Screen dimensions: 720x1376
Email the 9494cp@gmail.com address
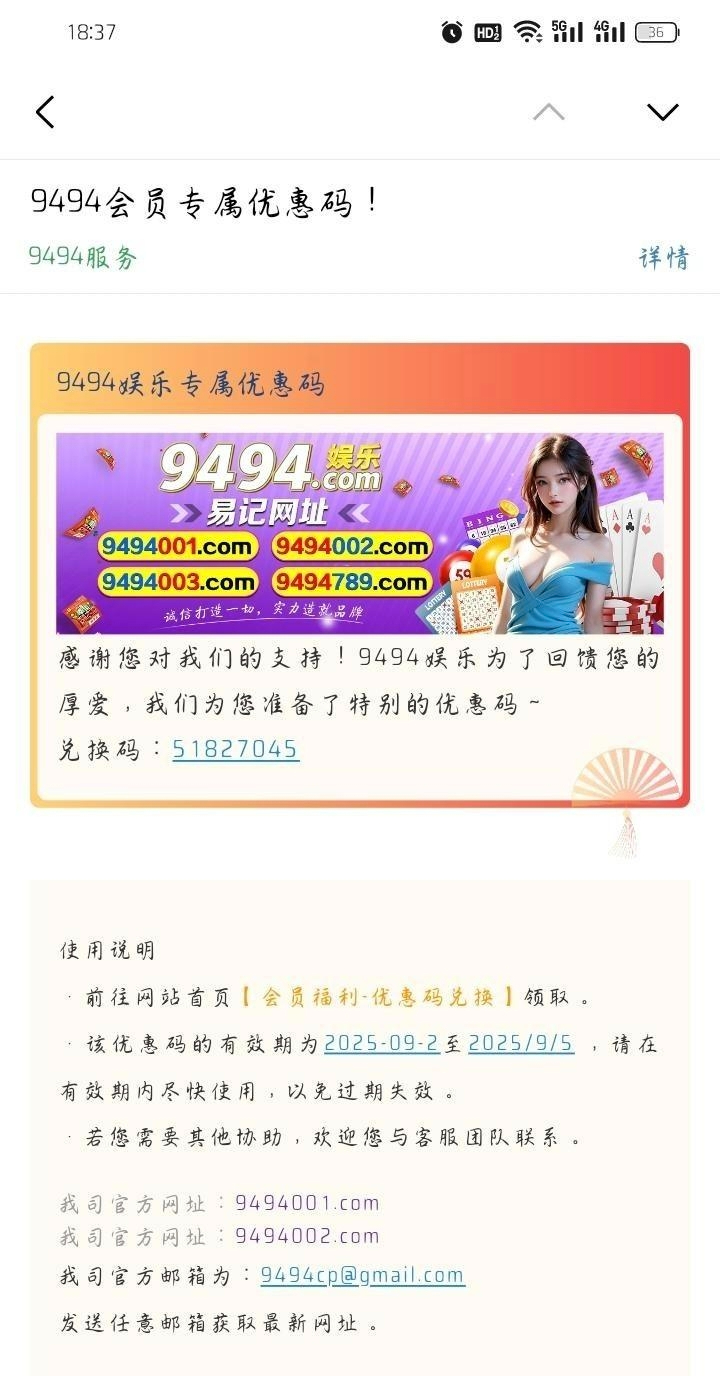pos(362,1275)
